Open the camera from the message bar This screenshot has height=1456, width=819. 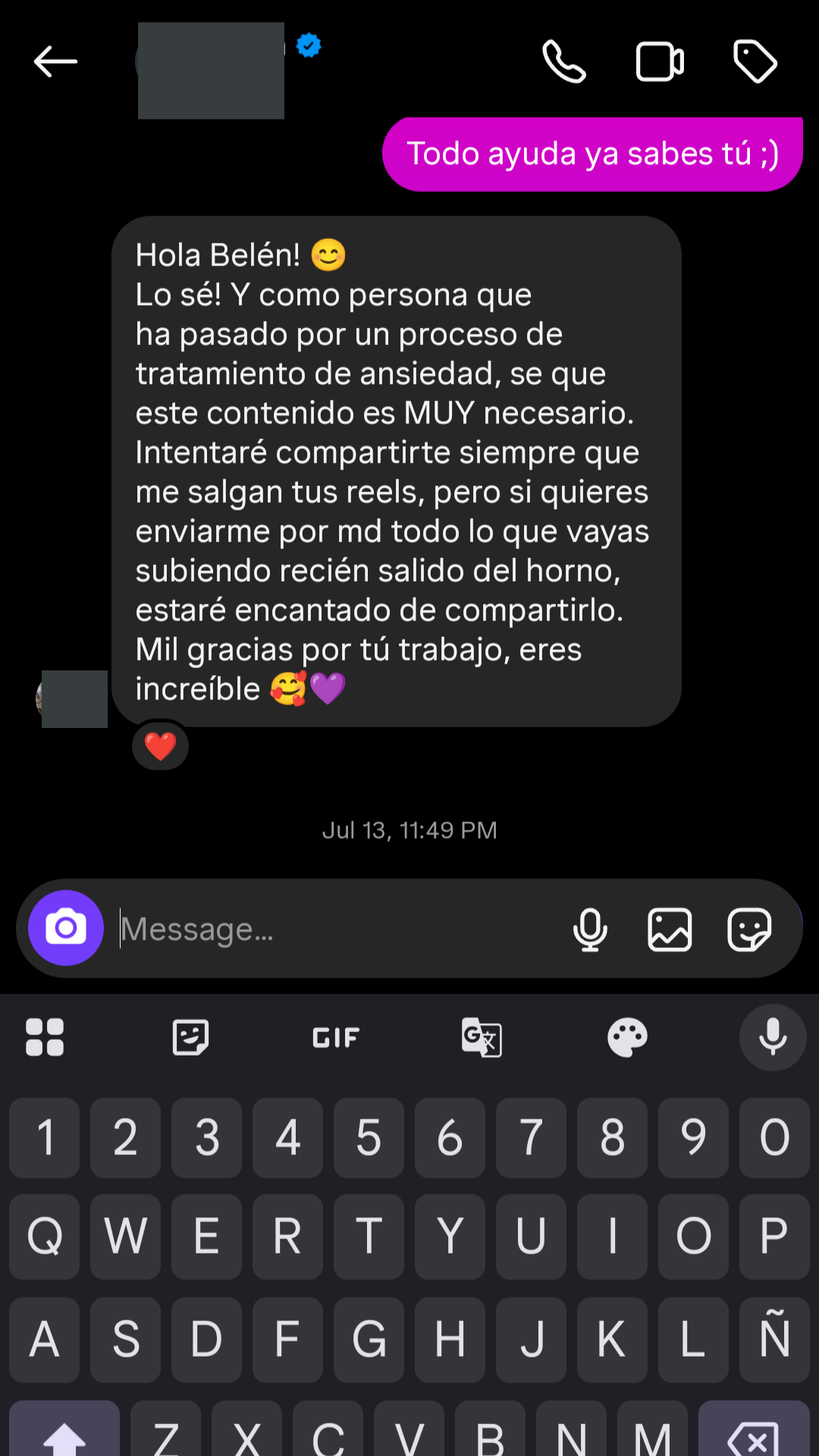click(66, 927)
